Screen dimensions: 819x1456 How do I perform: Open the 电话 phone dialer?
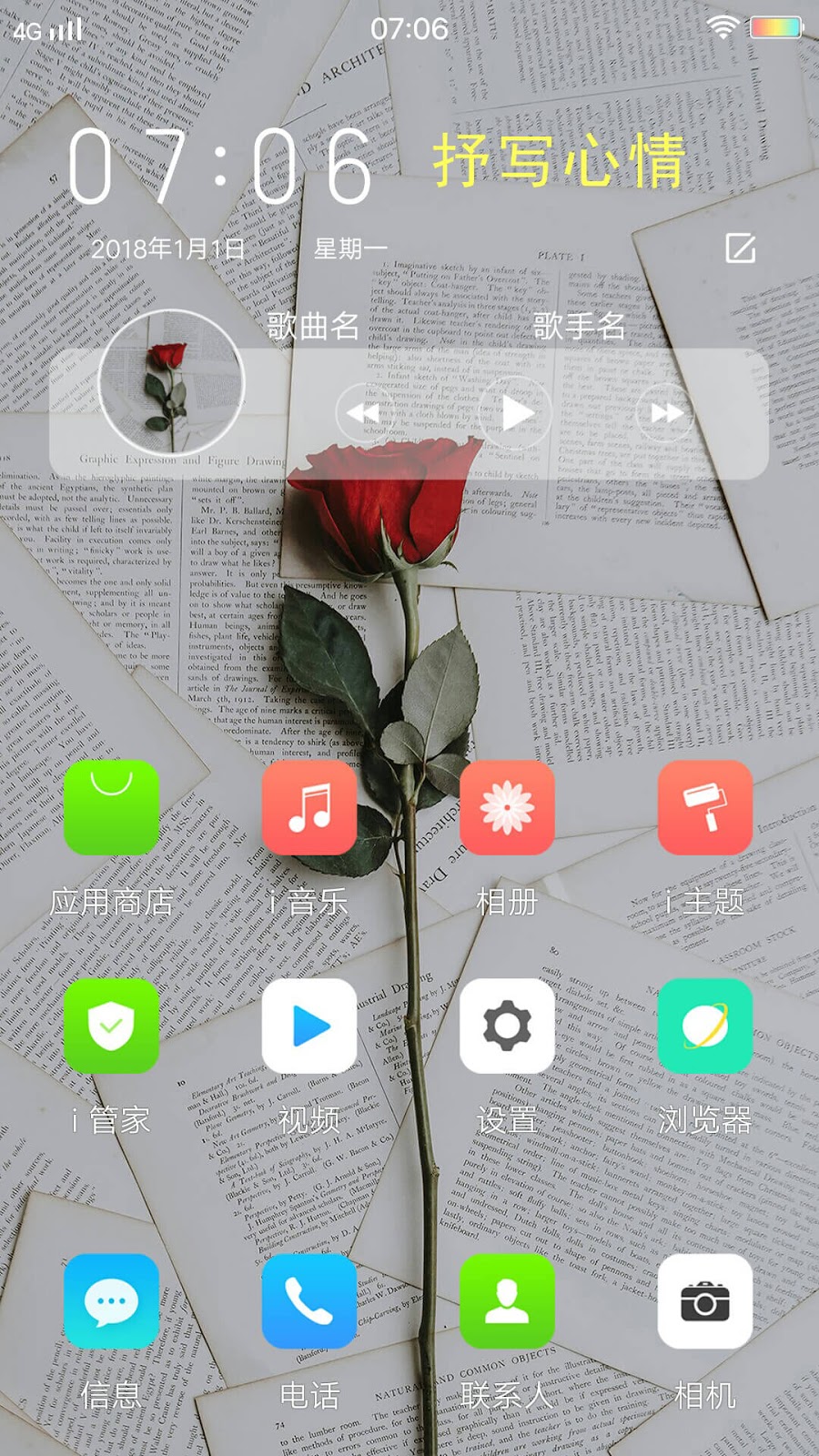[309, 1301]
